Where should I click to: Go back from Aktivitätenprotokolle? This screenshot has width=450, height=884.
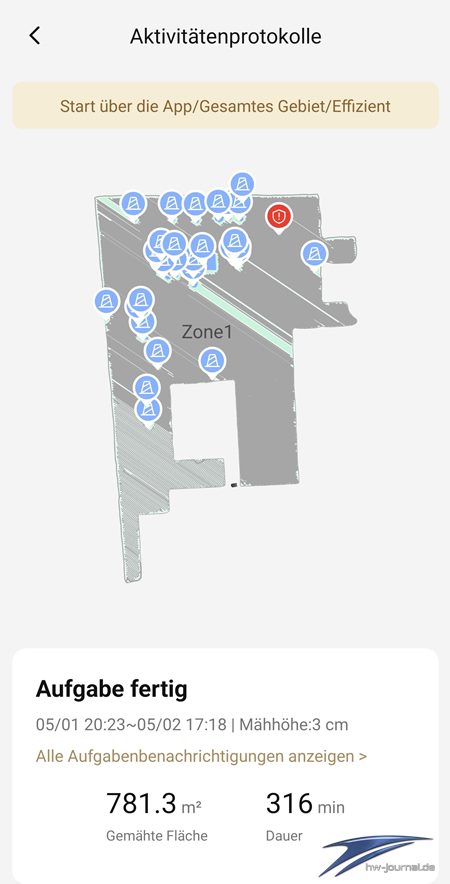(35, 36)
